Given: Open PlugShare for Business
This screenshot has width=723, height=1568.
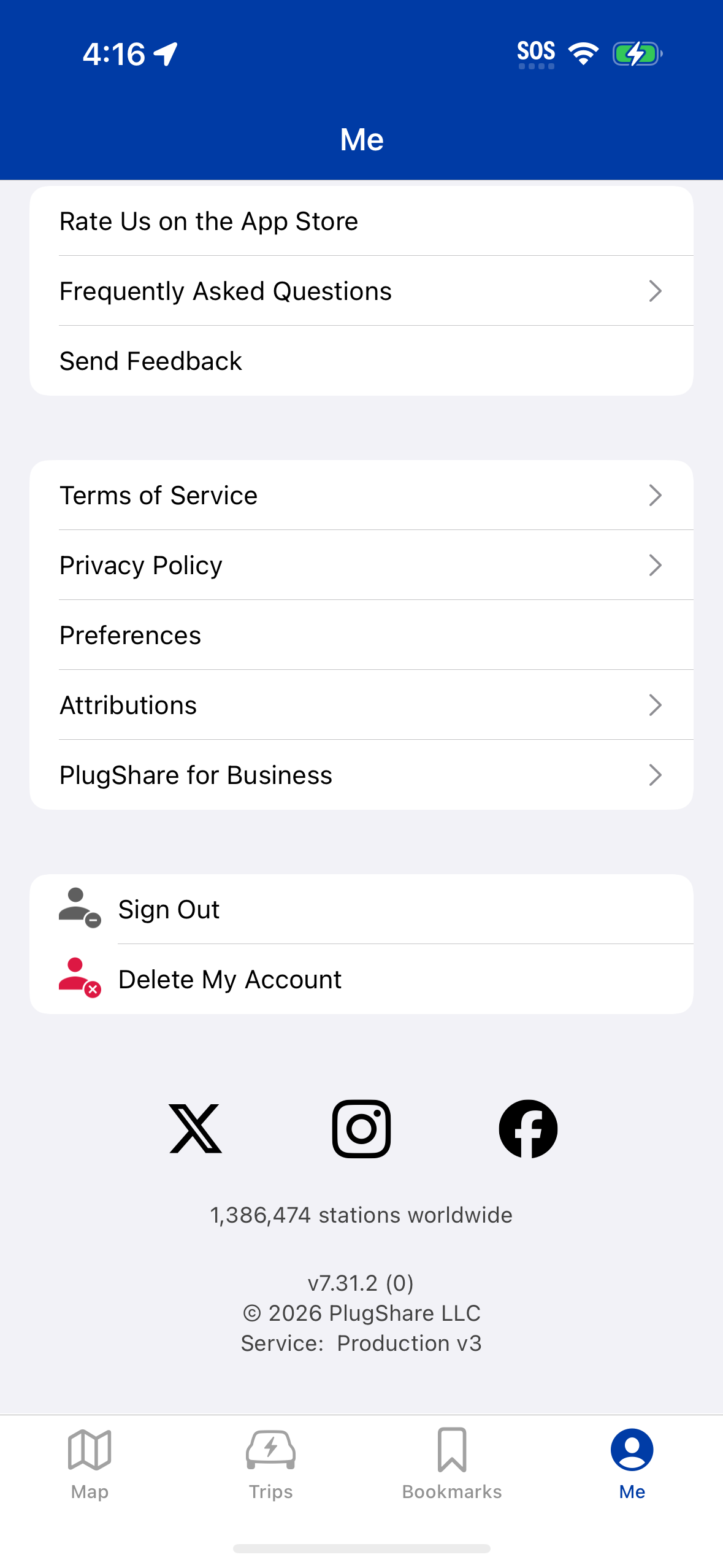Looking at the screenshot, I should [x=361, y=775].
